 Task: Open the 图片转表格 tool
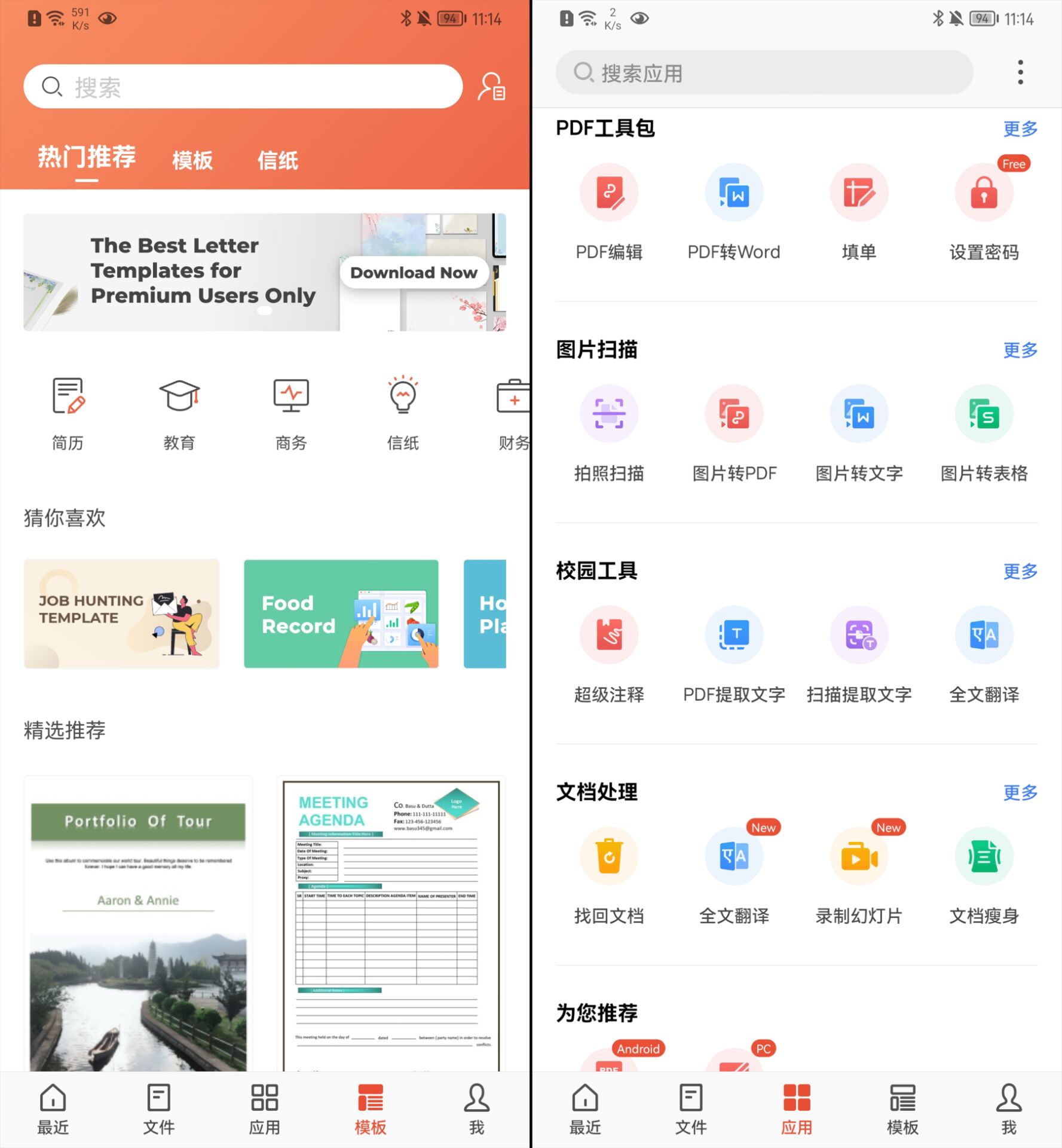984,432
